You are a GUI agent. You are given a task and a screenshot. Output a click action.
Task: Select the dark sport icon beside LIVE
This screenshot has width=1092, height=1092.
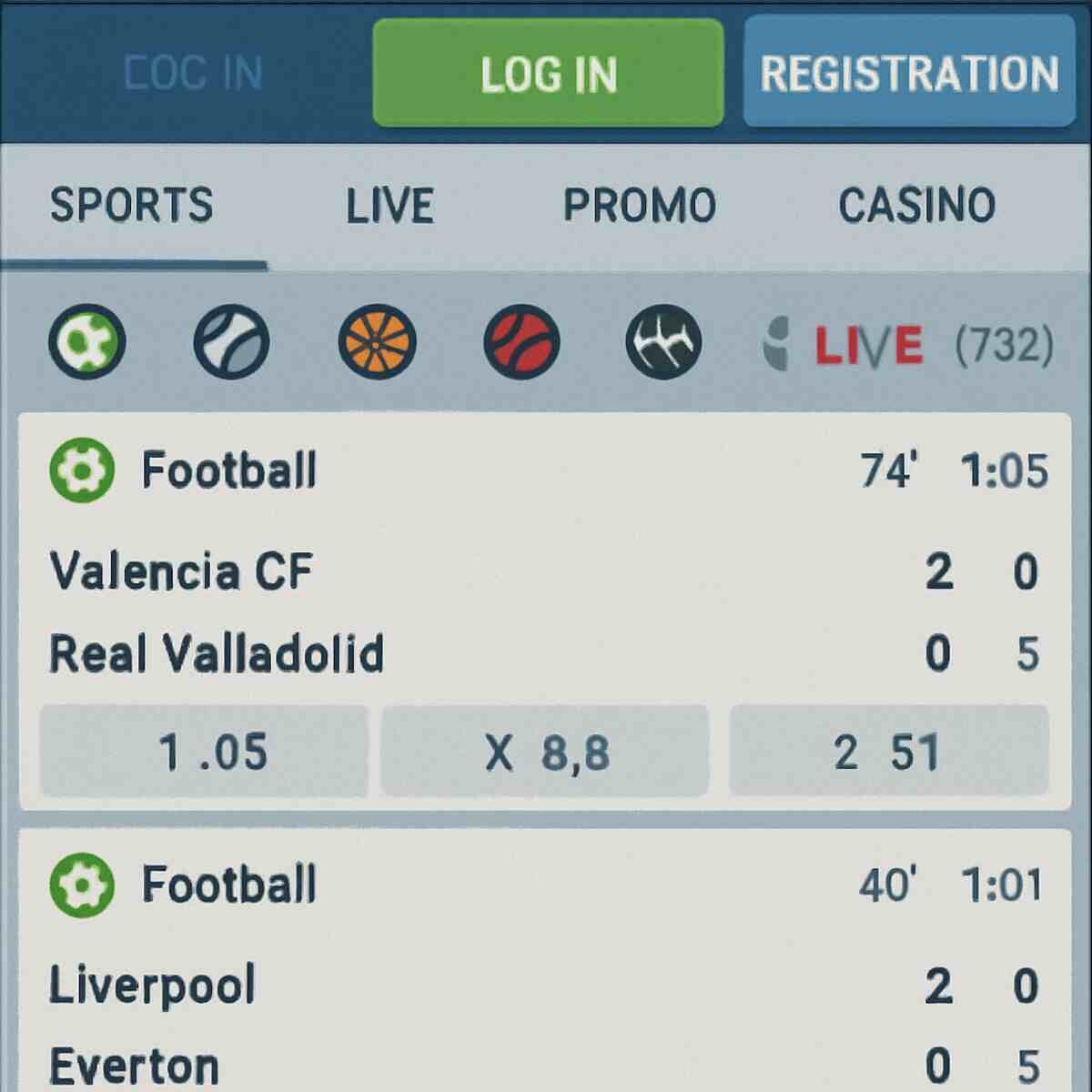[663, 342]
